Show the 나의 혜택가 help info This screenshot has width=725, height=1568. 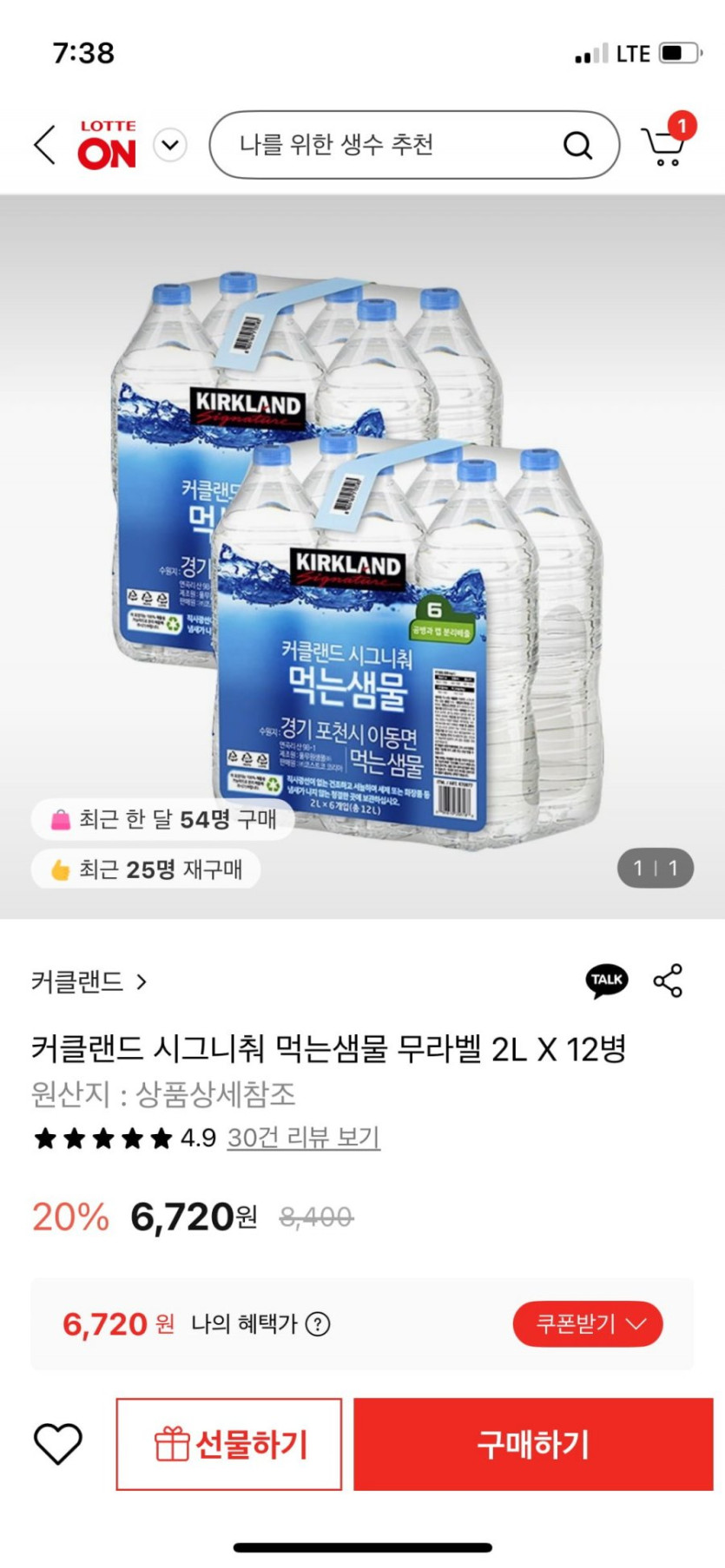(319, 1324)
